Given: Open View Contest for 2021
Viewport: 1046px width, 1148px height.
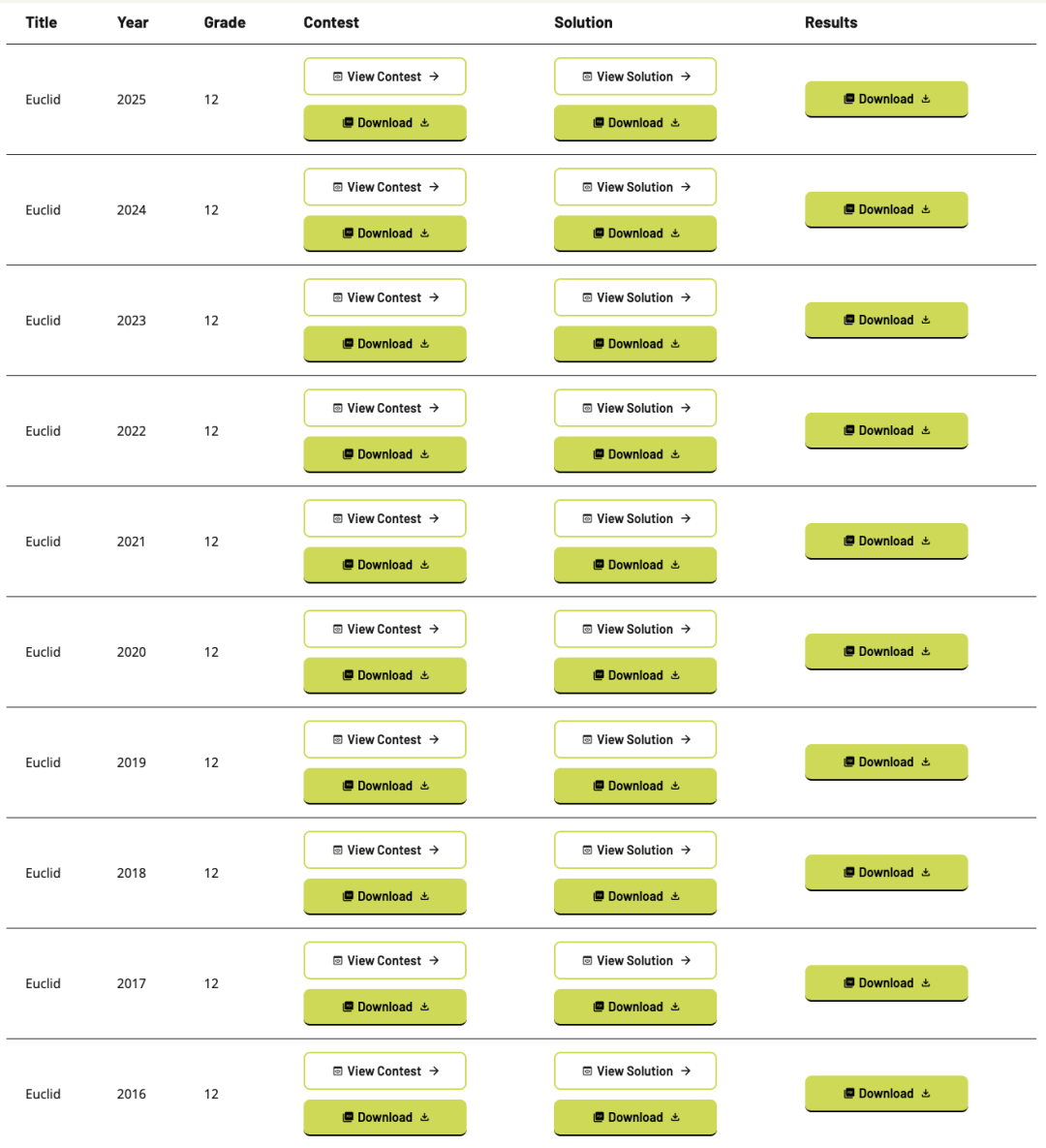Looking at the screenshot, I should 385,518.
